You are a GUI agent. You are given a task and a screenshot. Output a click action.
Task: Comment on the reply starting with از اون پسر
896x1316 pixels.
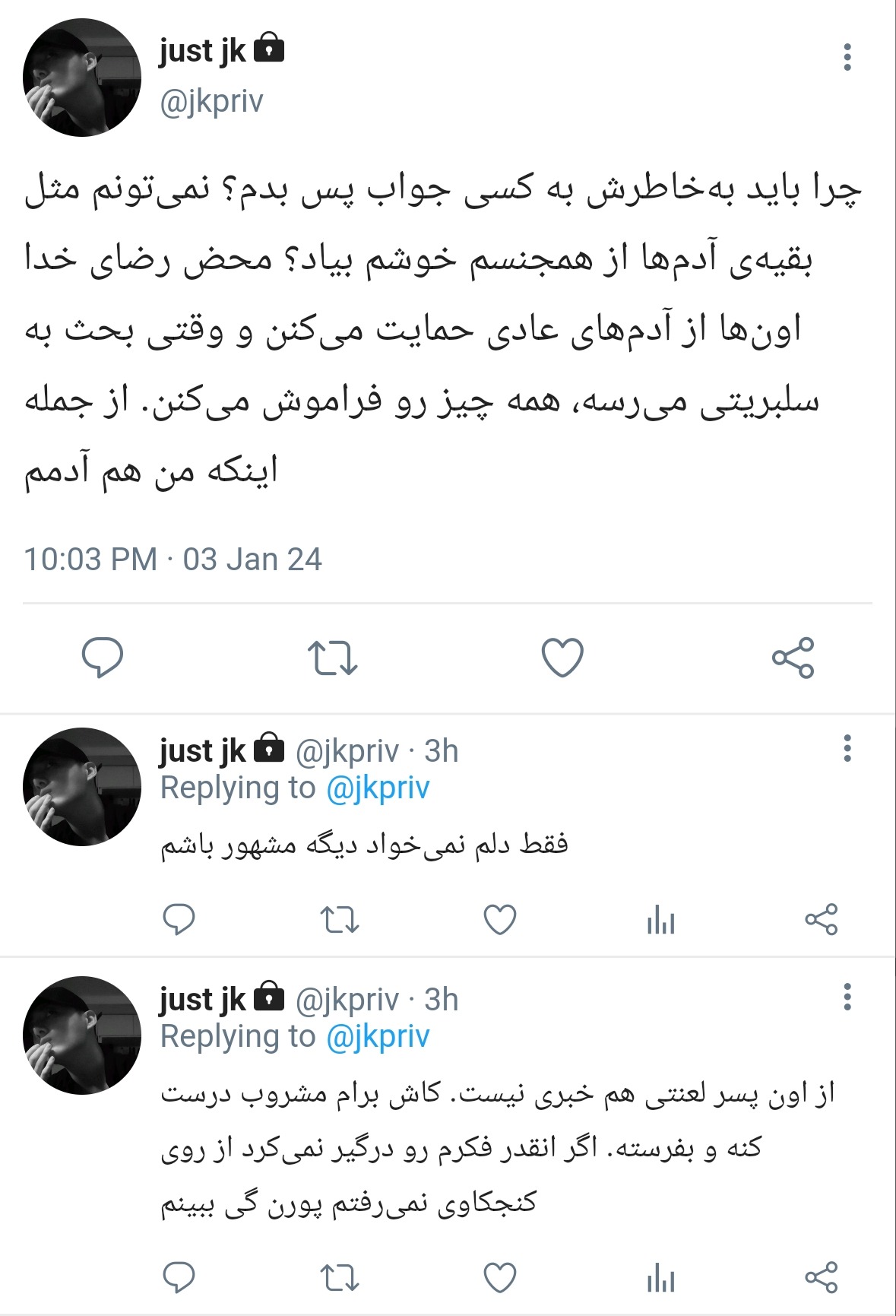(x=179, y=1278)
